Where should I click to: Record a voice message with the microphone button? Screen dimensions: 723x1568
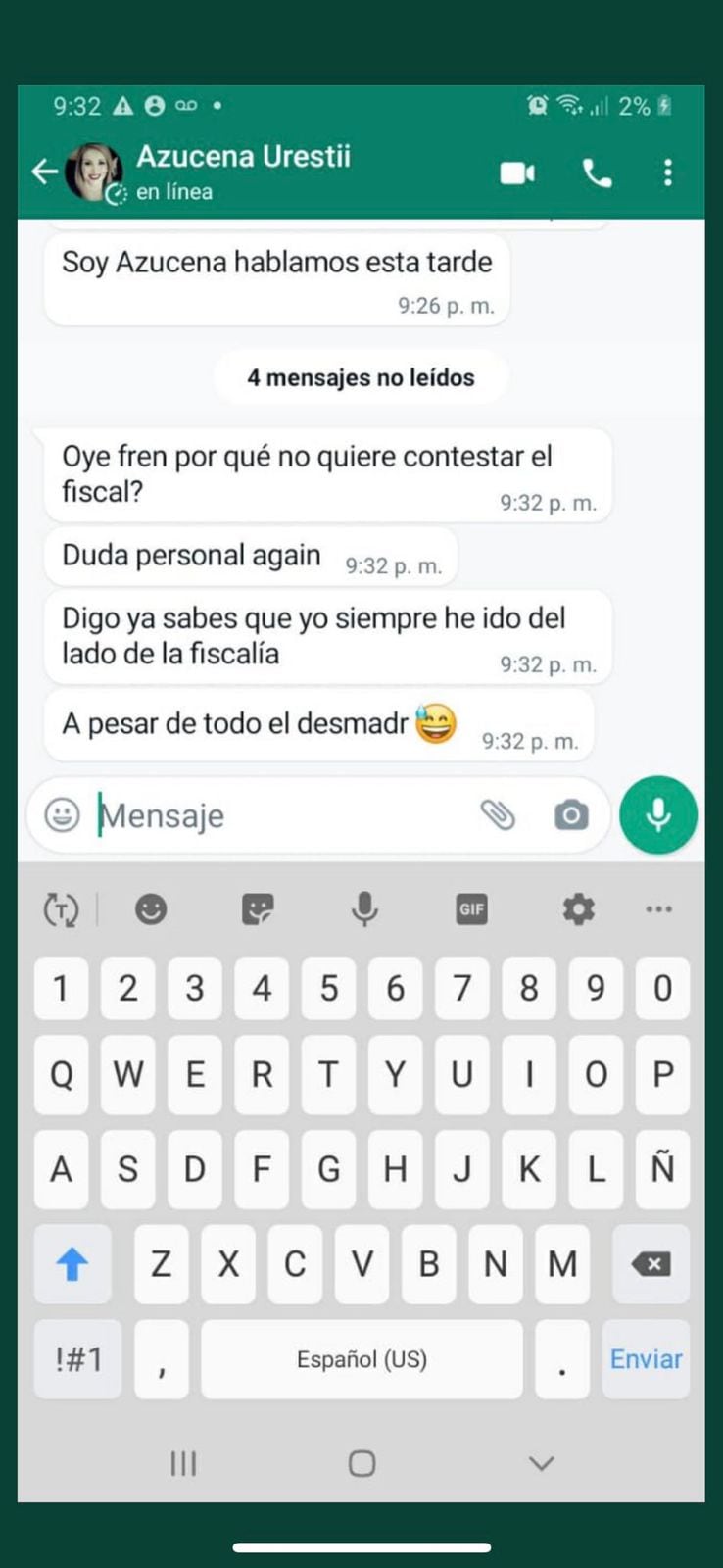click(657, 814)
